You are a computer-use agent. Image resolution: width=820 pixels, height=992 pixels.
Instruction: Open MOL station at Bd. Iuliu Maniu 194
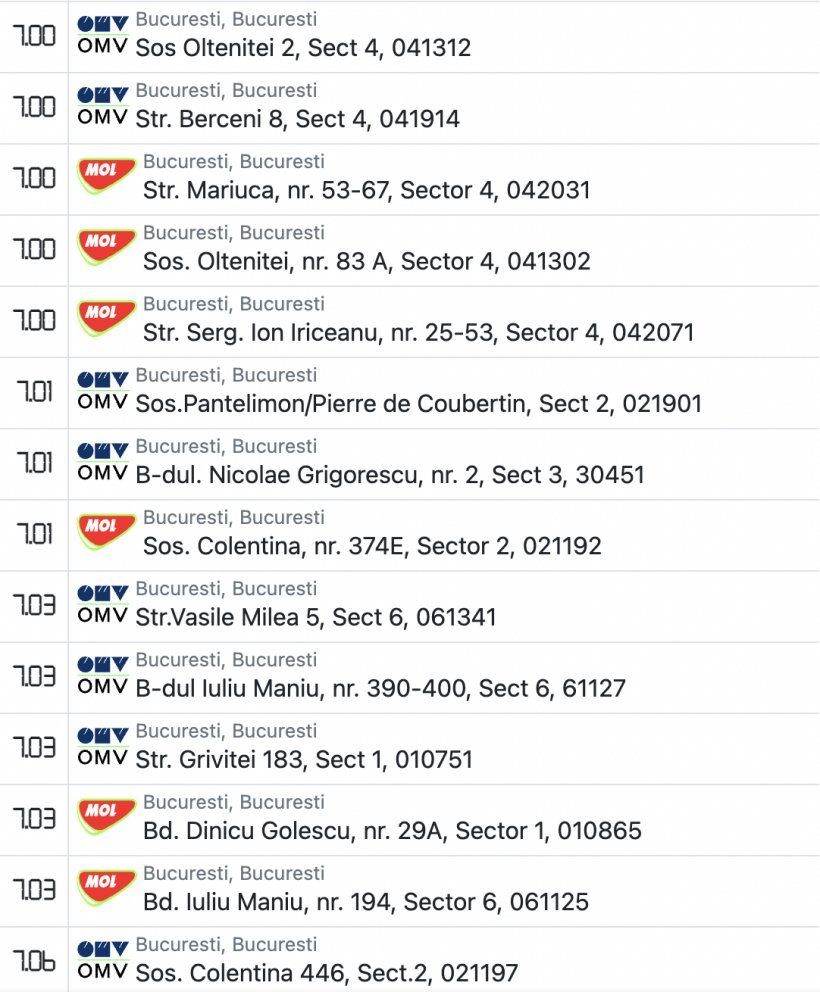point(366,902)
